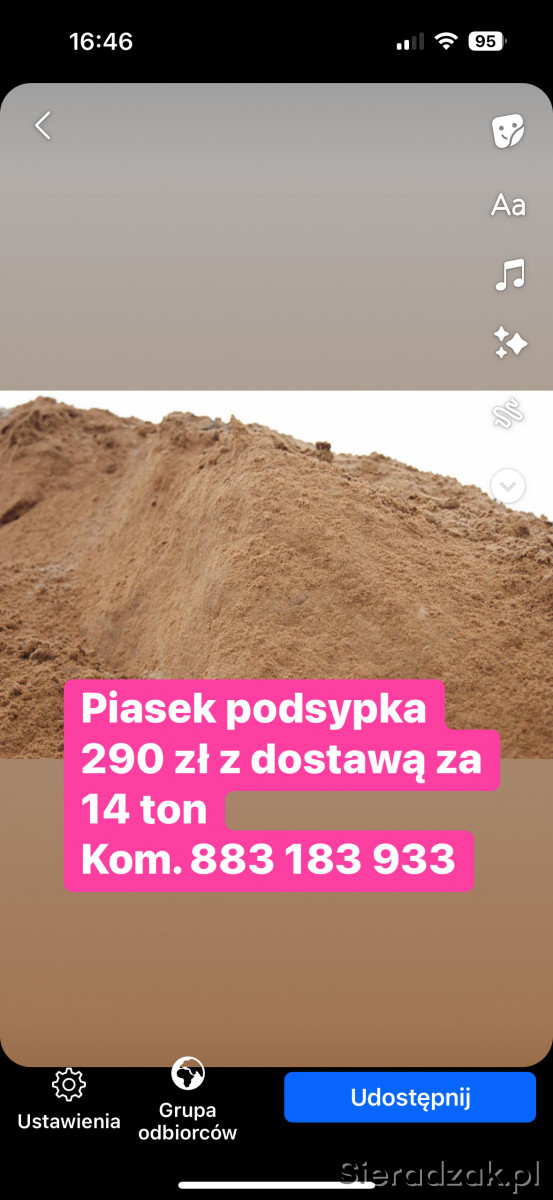The height and width of the screenshot is (1200, 553).
Task: Go back with the top-left arrow
Action: click(42, 126)
